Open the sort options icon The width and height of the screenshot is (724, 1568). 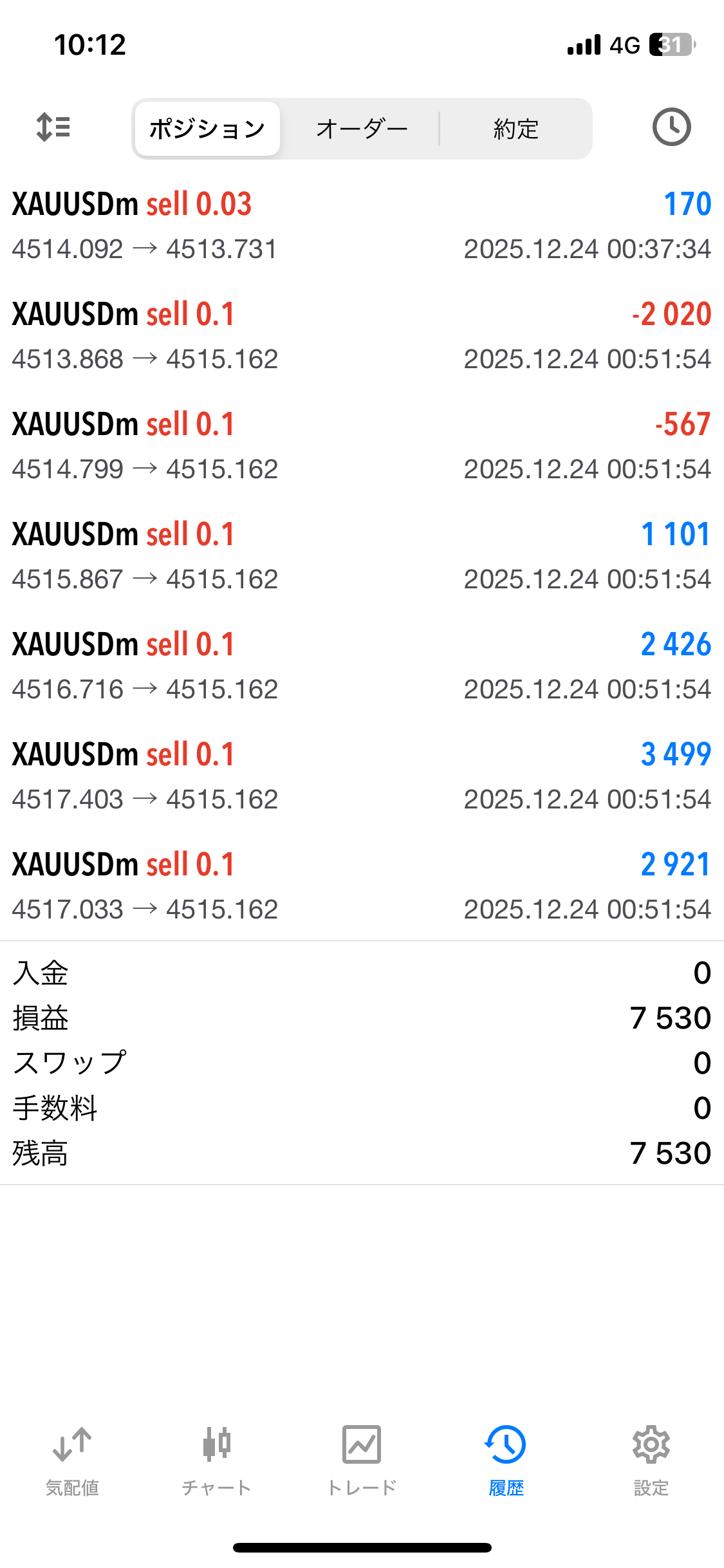point(53,127)
